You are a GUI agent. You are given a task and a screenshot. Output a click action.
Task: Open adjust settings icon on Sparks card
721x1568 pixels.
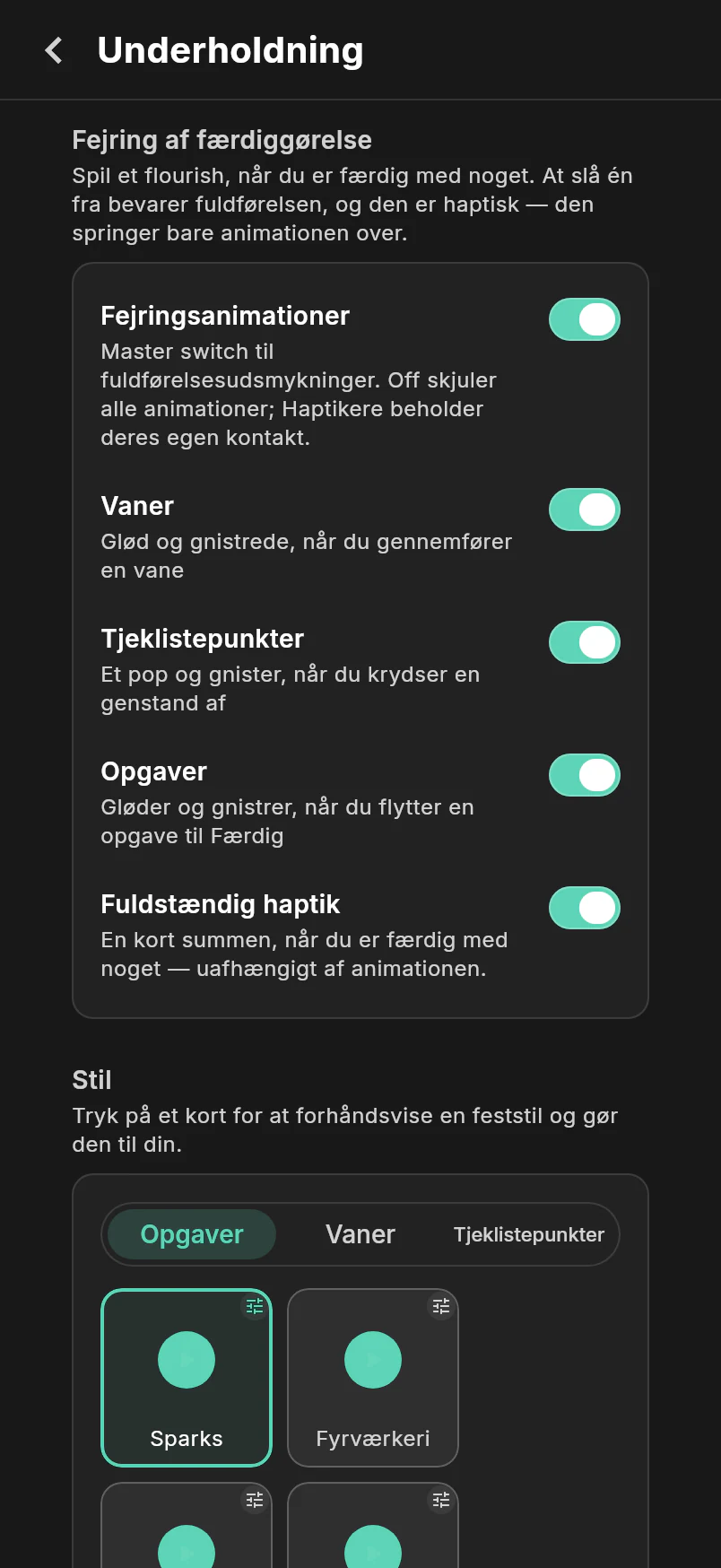255,1306
